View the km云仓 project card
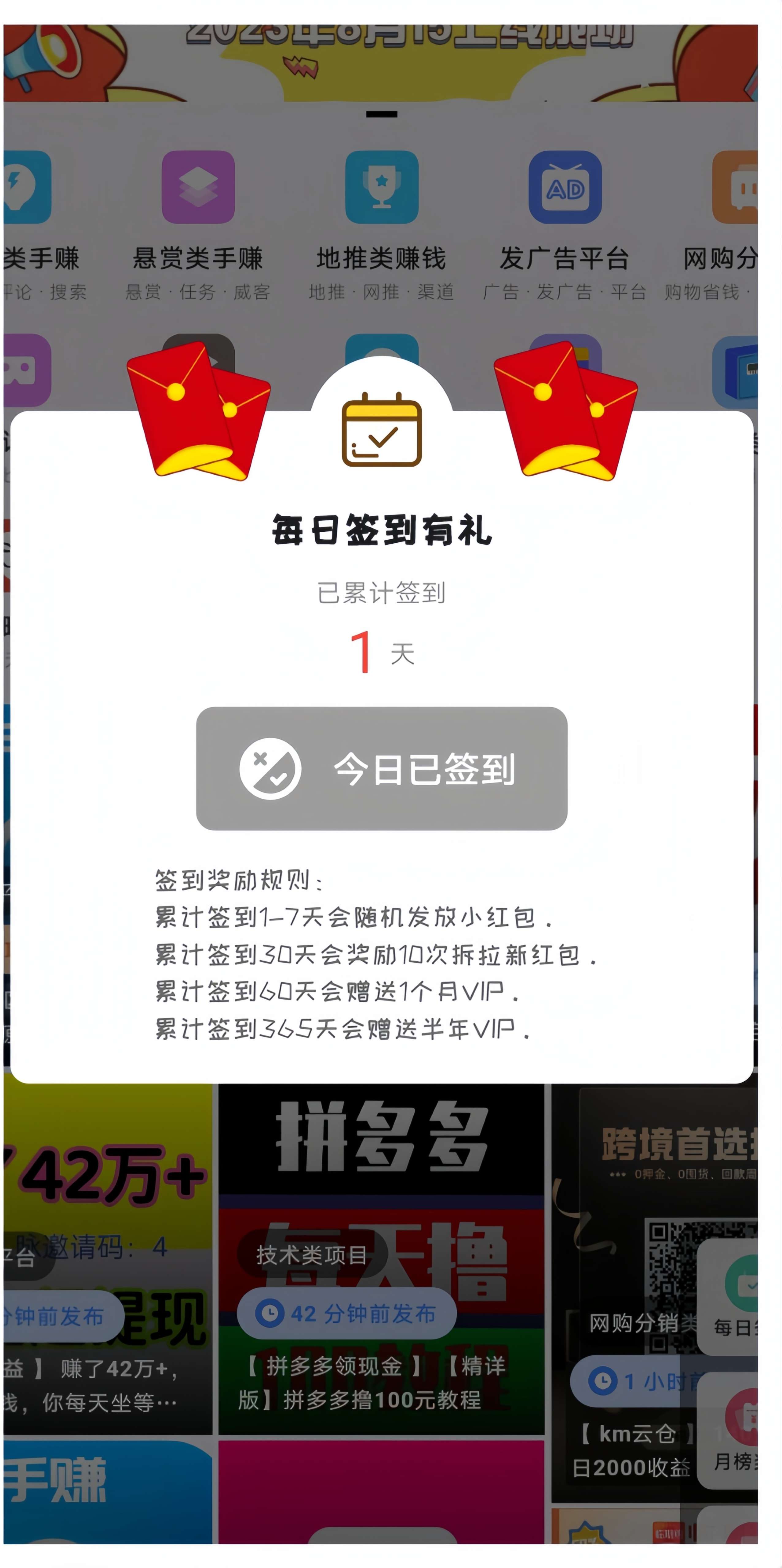This screenshot has height=1568, width=782. coord(633,1449)
